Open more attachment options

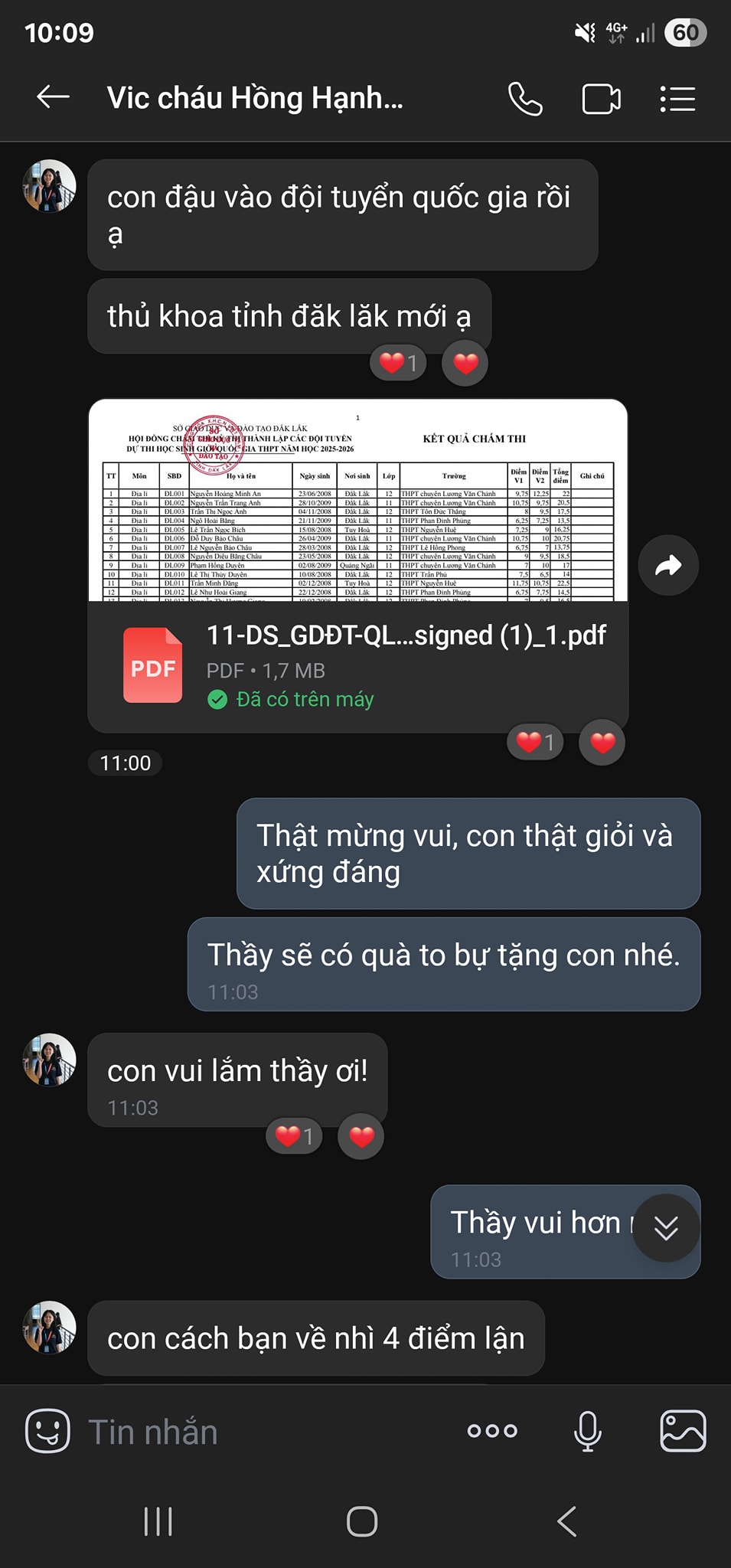click(492, 1431)
